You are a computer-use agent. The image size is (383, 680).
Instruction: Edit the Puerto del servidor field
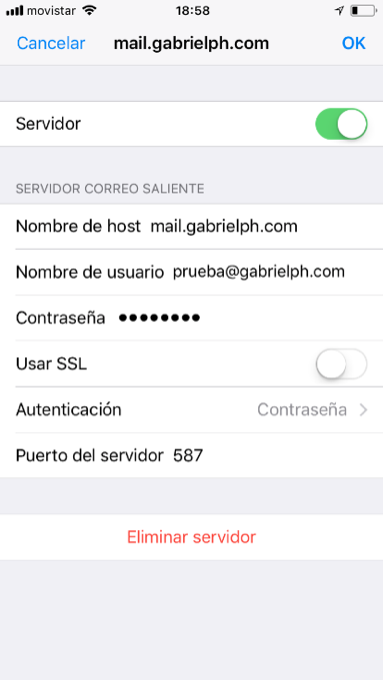pos(191,455)
